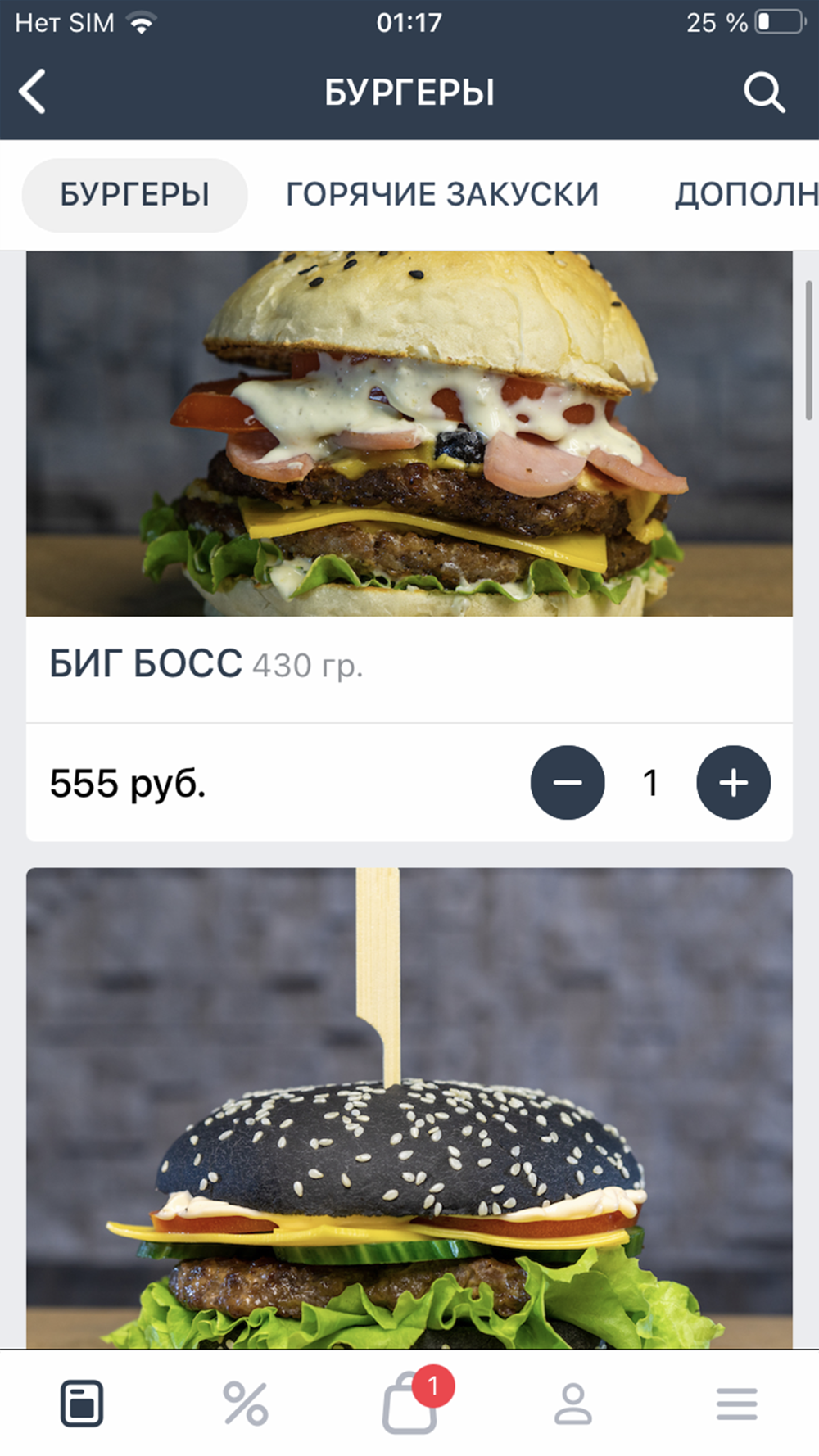Decrease БИГ БОСС quantity with minus
The image size is (819, 1456).
[x=568, y=783]
